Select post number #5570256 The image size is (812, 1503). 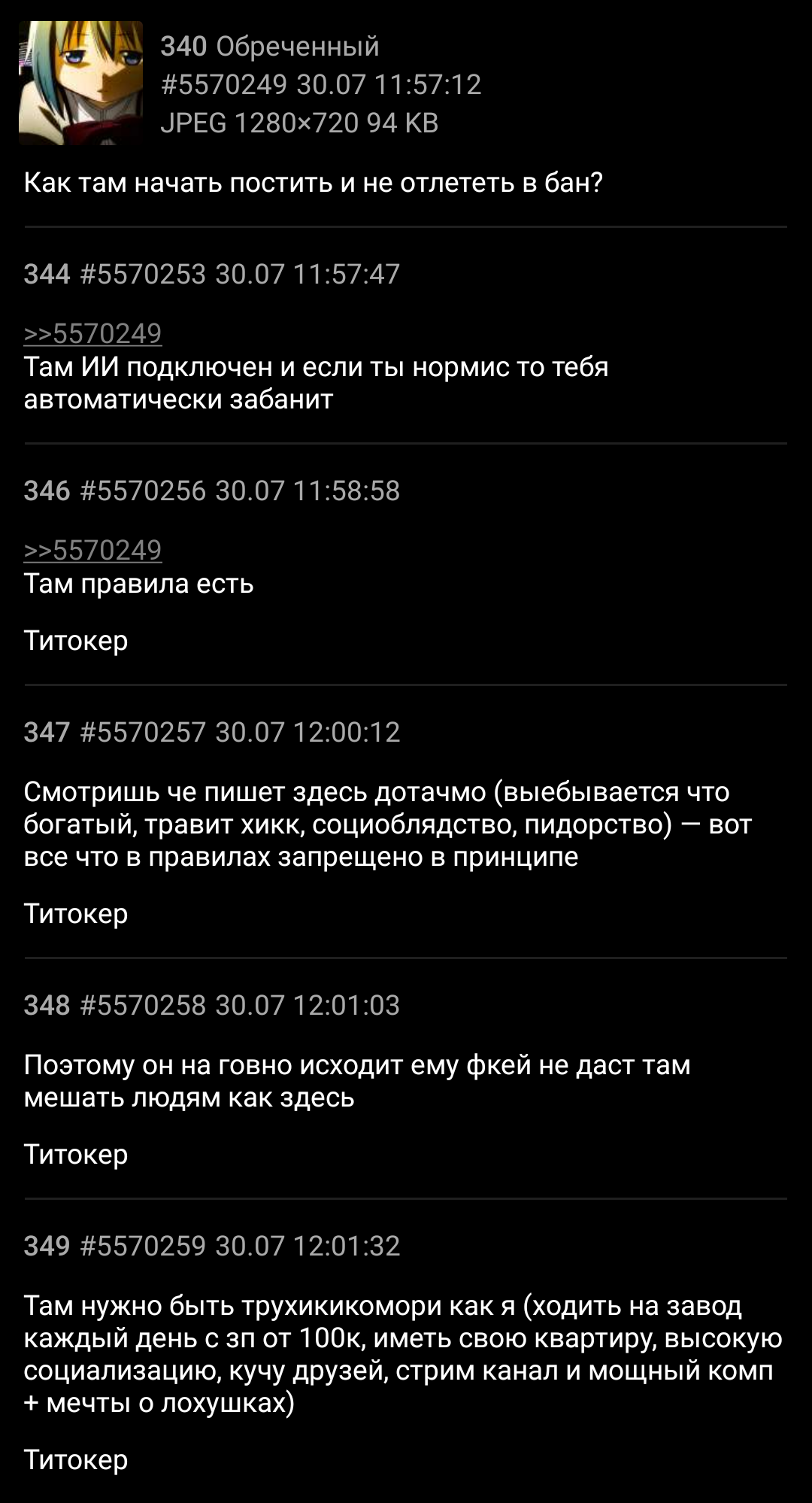142,490
